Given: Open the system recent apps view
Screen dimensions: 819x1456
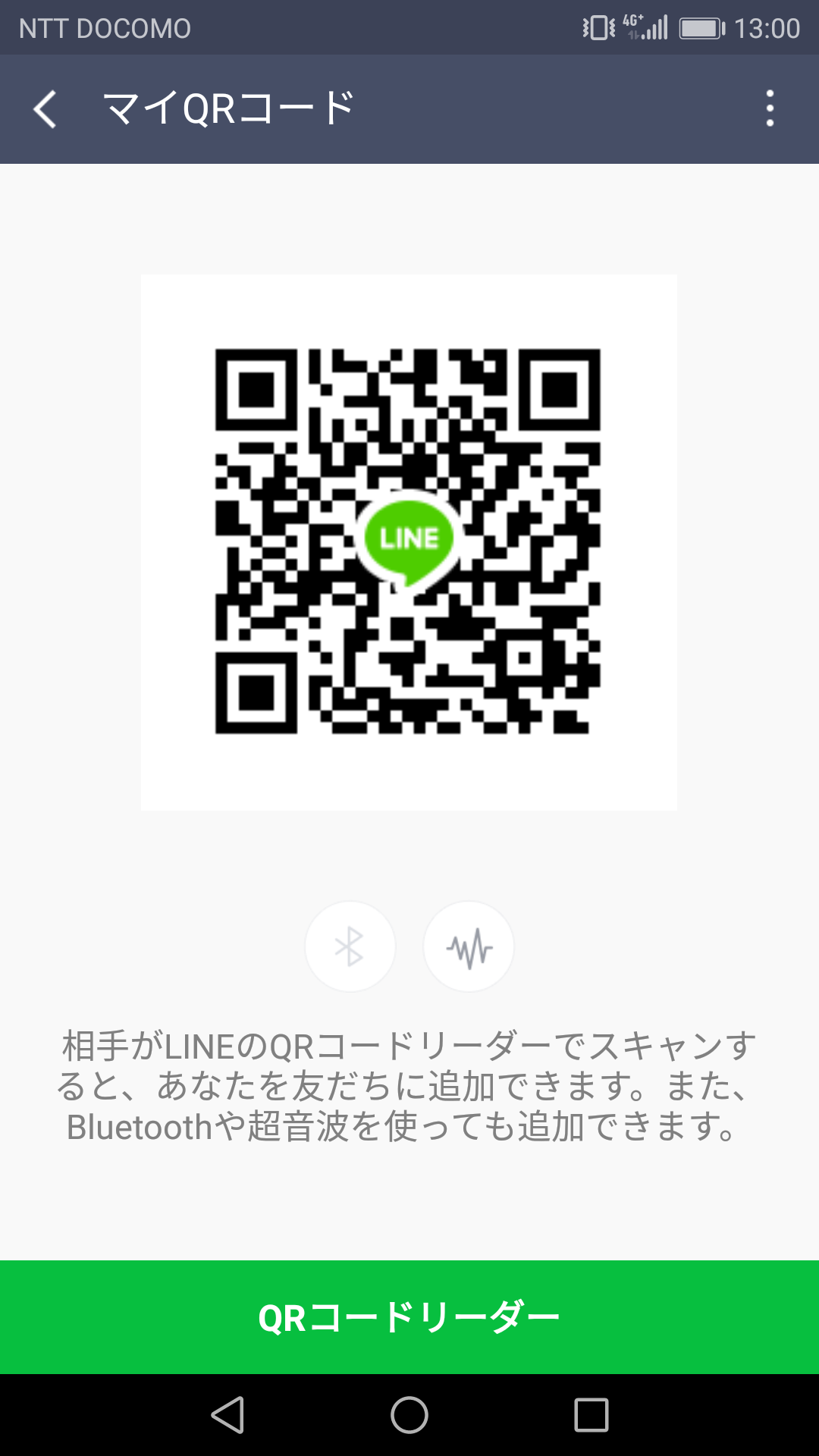Looking at the screenshot, I should [x=591, y=1415].
